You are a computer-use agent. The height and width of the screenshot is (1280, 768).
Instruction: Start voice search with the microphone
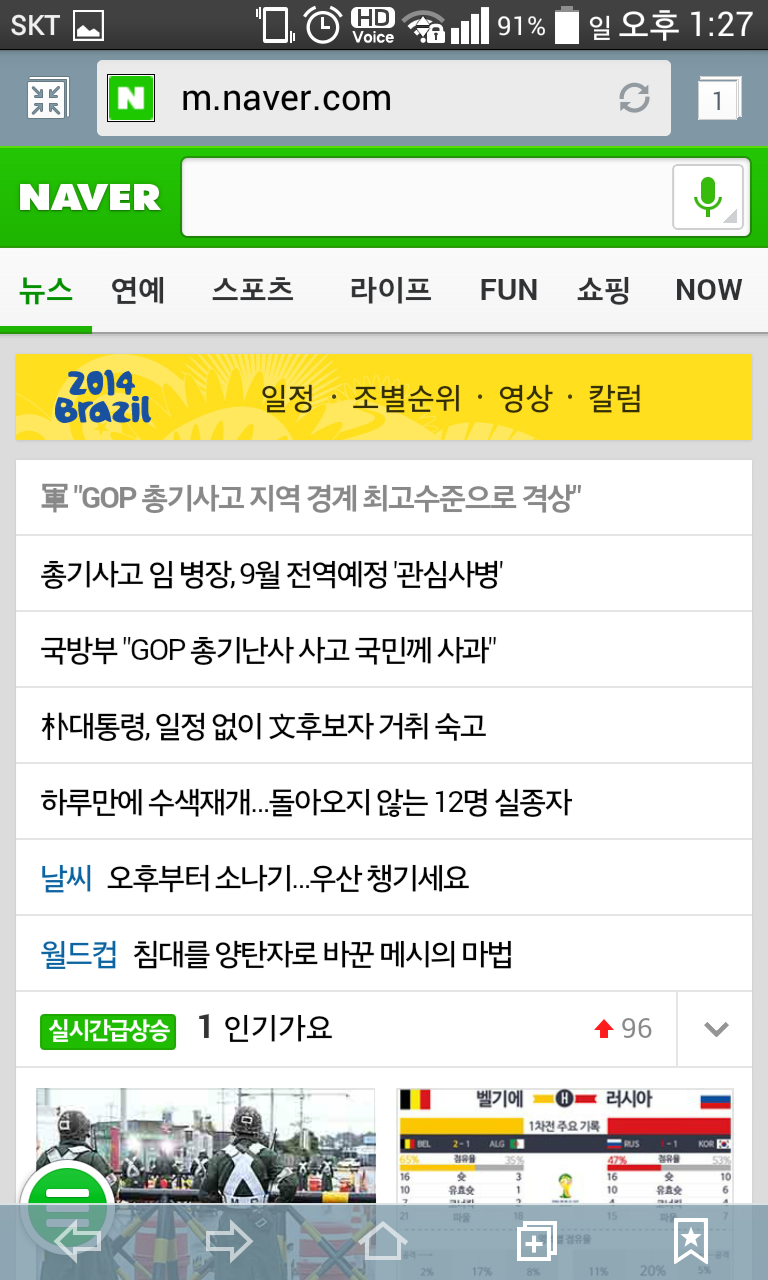click(708, 197)
